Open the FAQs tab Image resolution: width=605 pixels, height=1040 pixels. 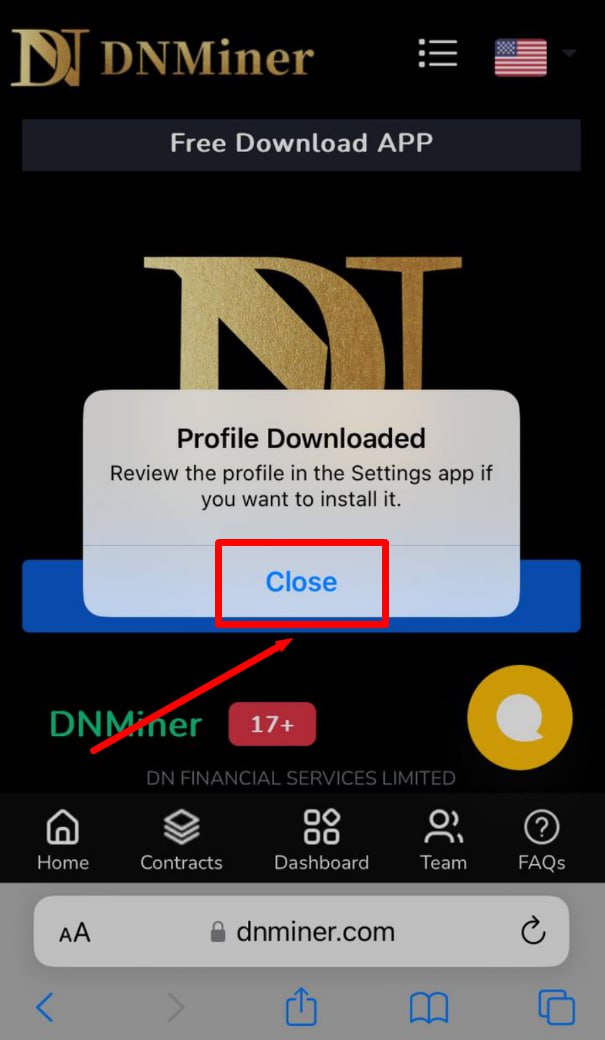(x=541, y=840)
